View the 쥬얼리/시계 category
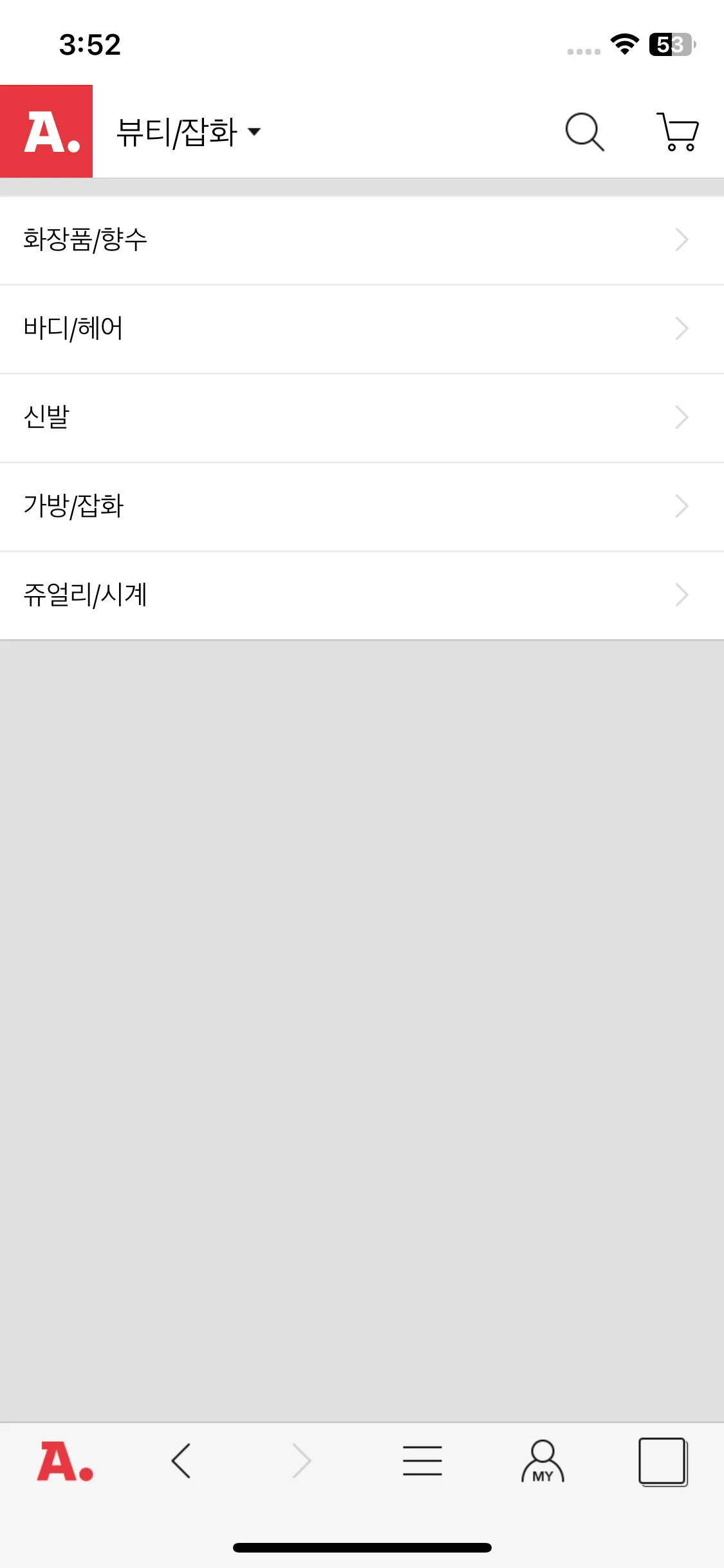The height and width of the screenshot is (1568, 724). 362,595
